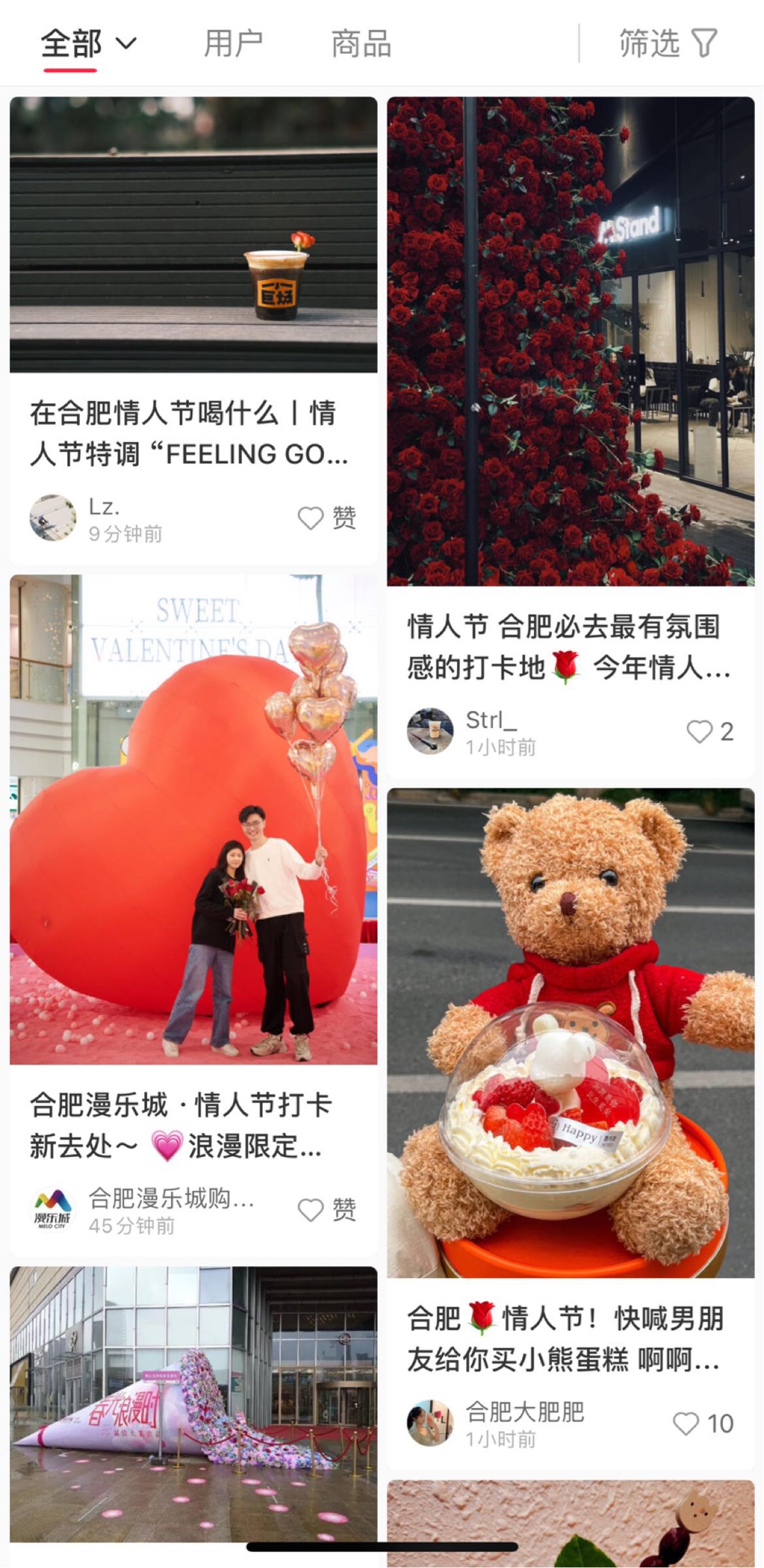764x1568 pixels.
Task: Open the teddy bear cake post 小熊蛋糕
Action: point(571,1033)
